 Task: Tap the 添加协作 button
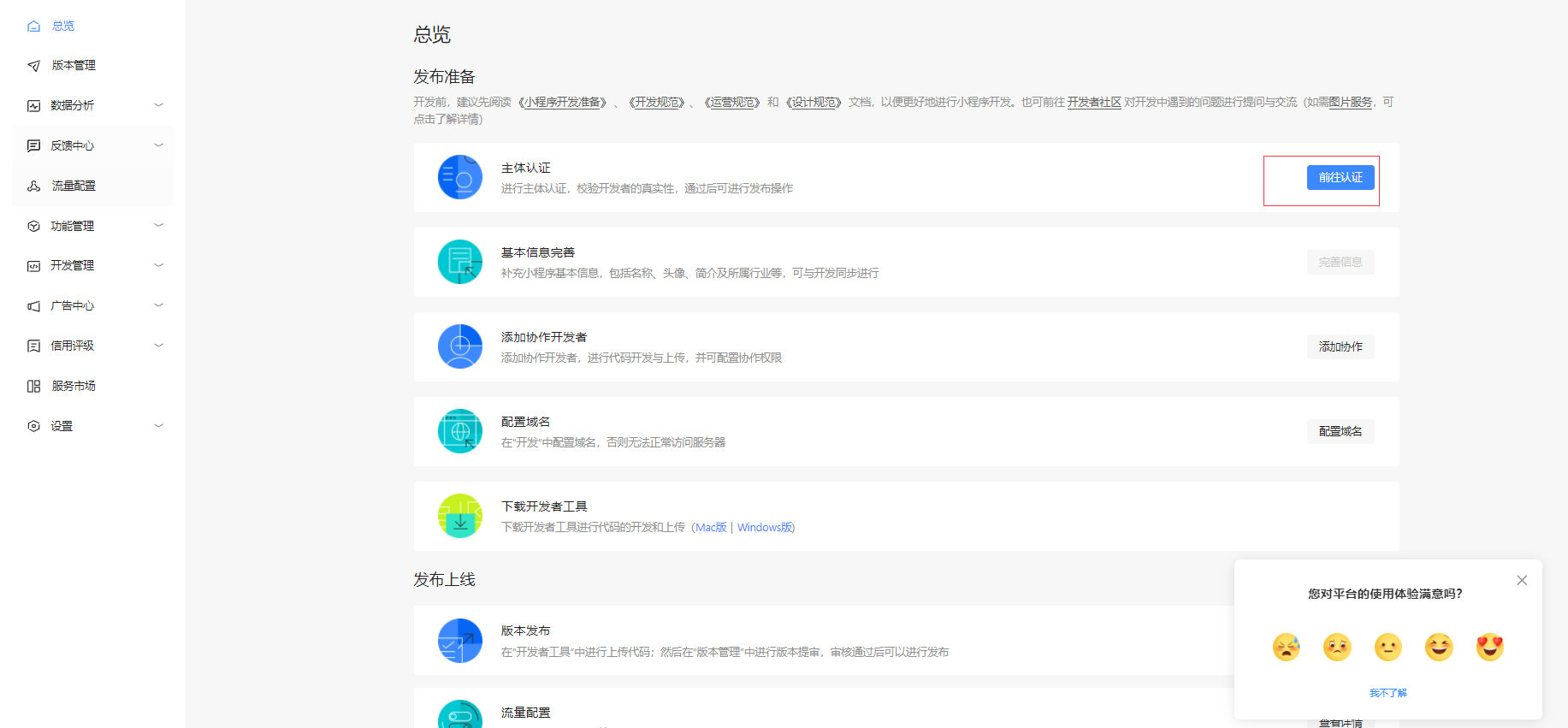(x=1340, y=346)
